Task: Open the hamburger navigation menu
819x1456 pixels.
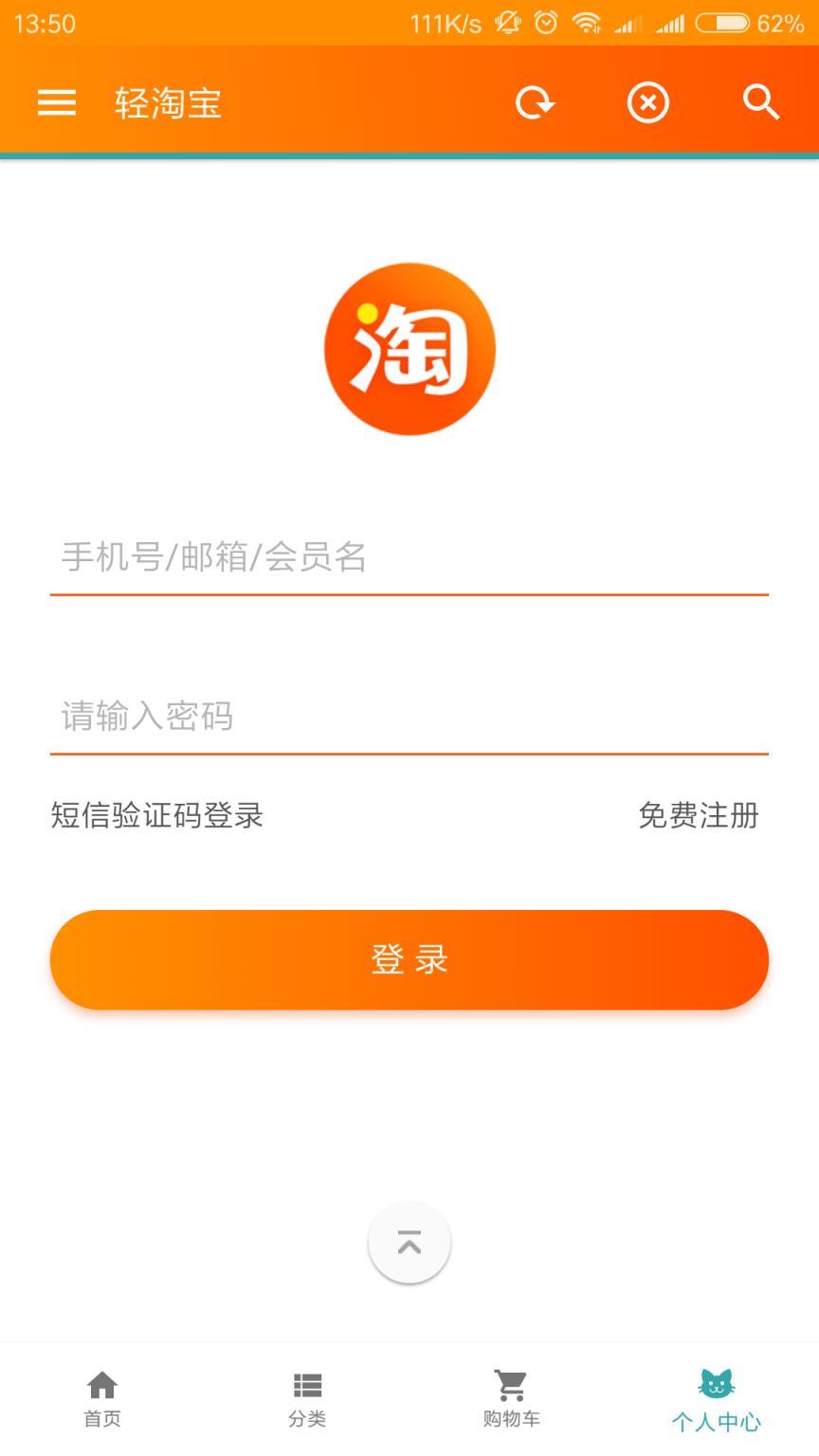Action: click(x=56, y=102)
